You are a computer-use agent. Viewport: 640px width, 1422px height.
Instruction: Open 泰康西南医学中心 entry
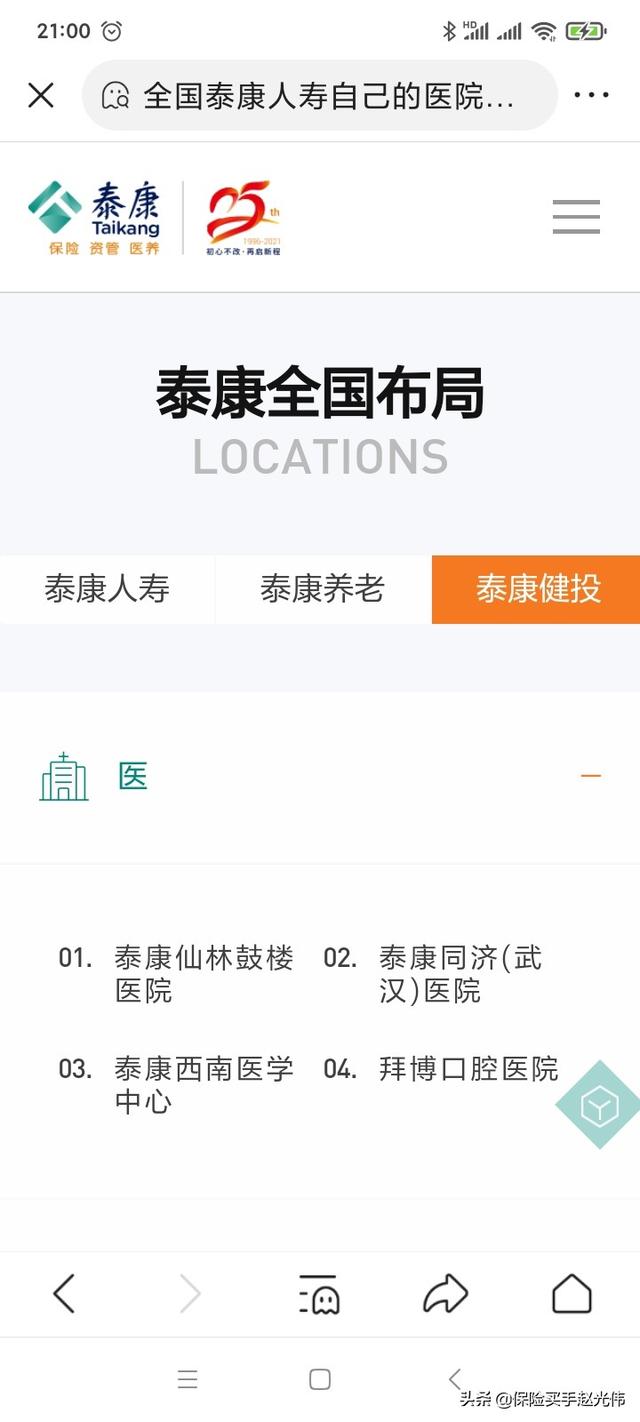point(204,1085)
